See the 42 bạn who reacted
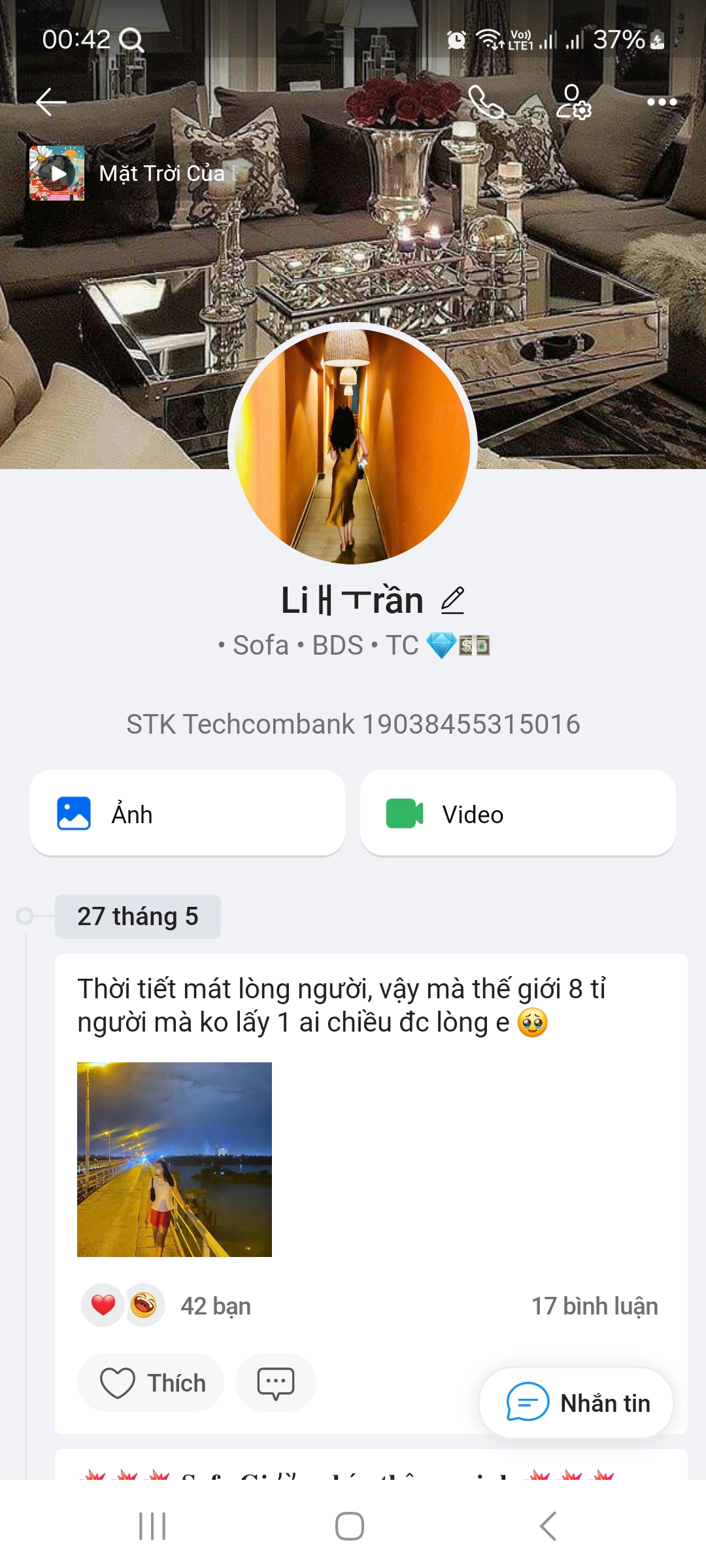Viewport: 706px width, 1568px height. click(x=215, y=1306)
